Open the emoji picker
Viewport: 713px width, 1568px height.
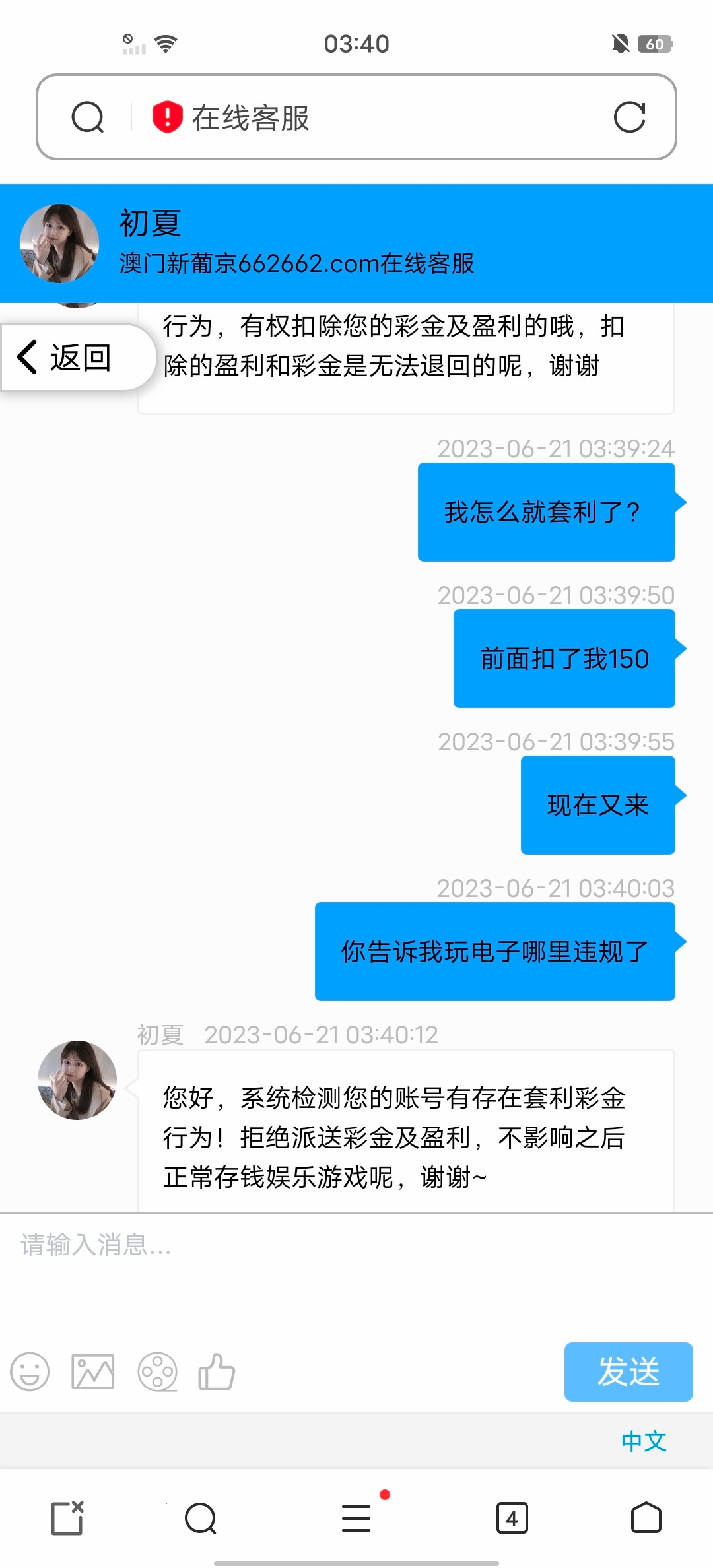pos(30,1372)
